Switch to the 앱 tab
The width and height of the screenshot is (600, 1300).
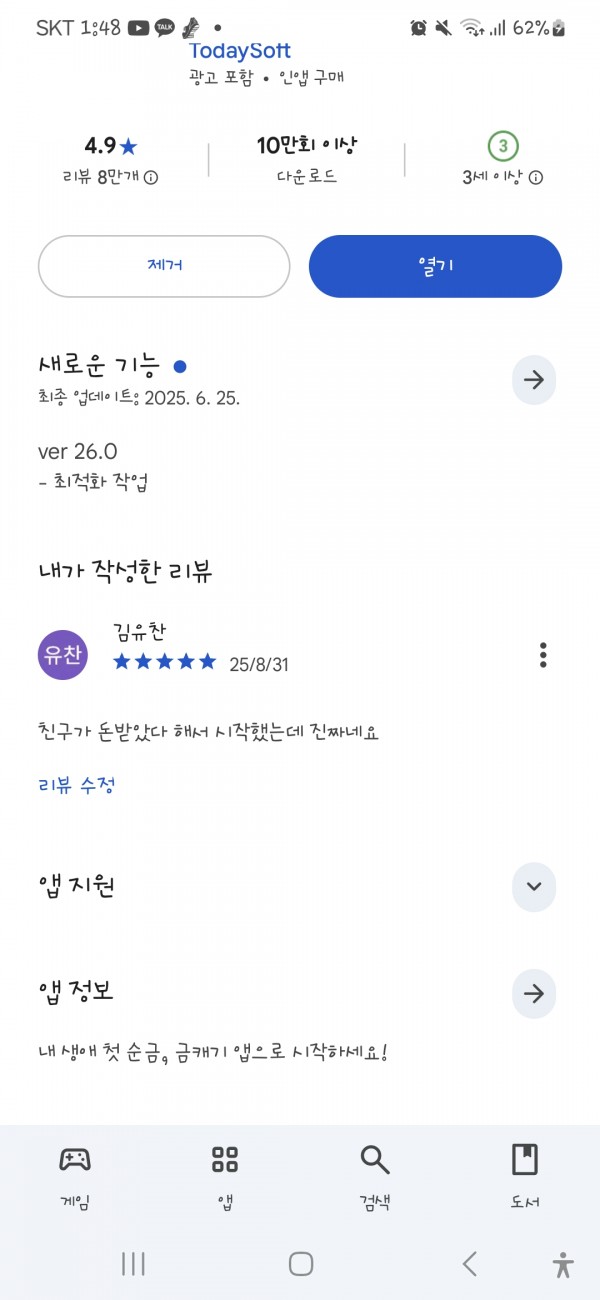click(225, 1178)
